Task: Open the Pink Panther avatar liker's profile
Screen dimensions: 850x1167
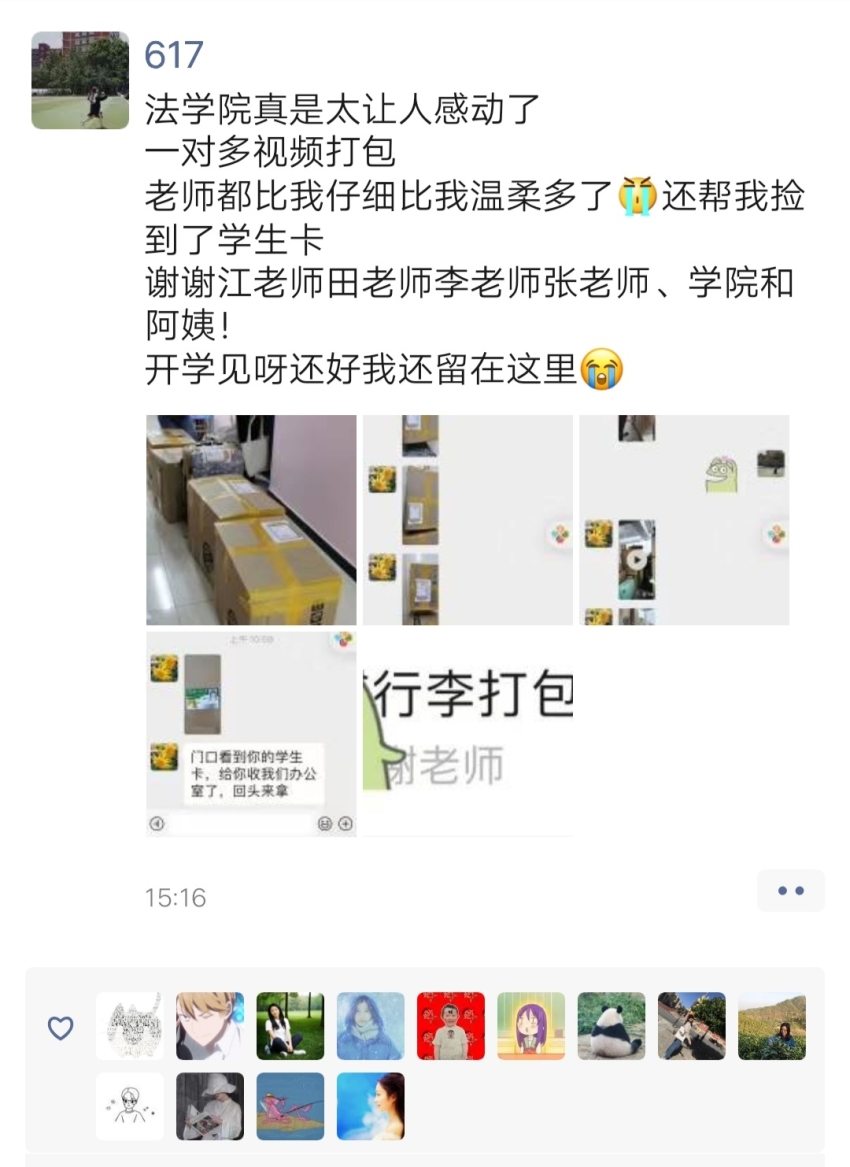Action: click(290, 1106)
